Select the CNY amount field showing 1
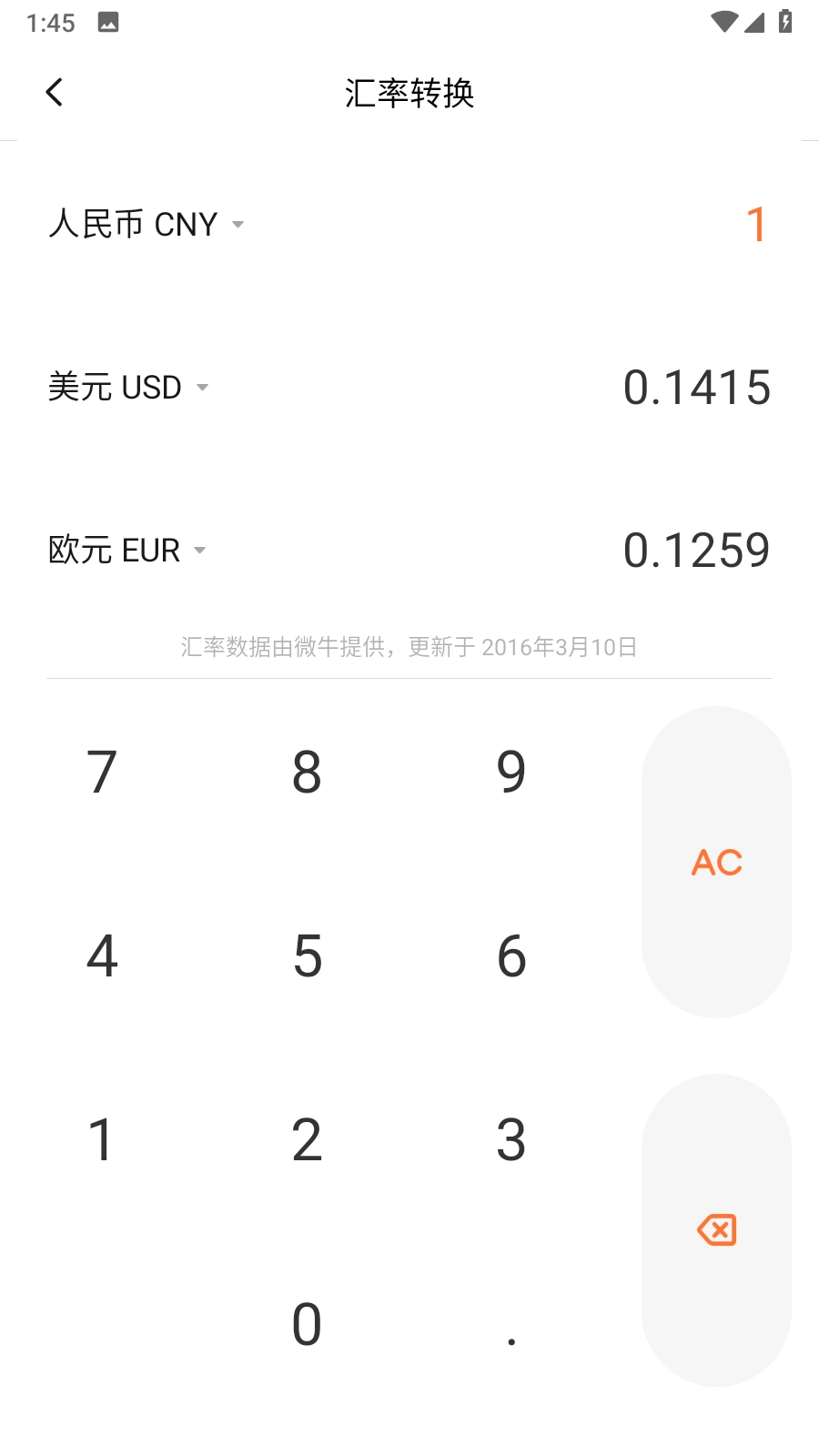 click(x=755, y=224)
